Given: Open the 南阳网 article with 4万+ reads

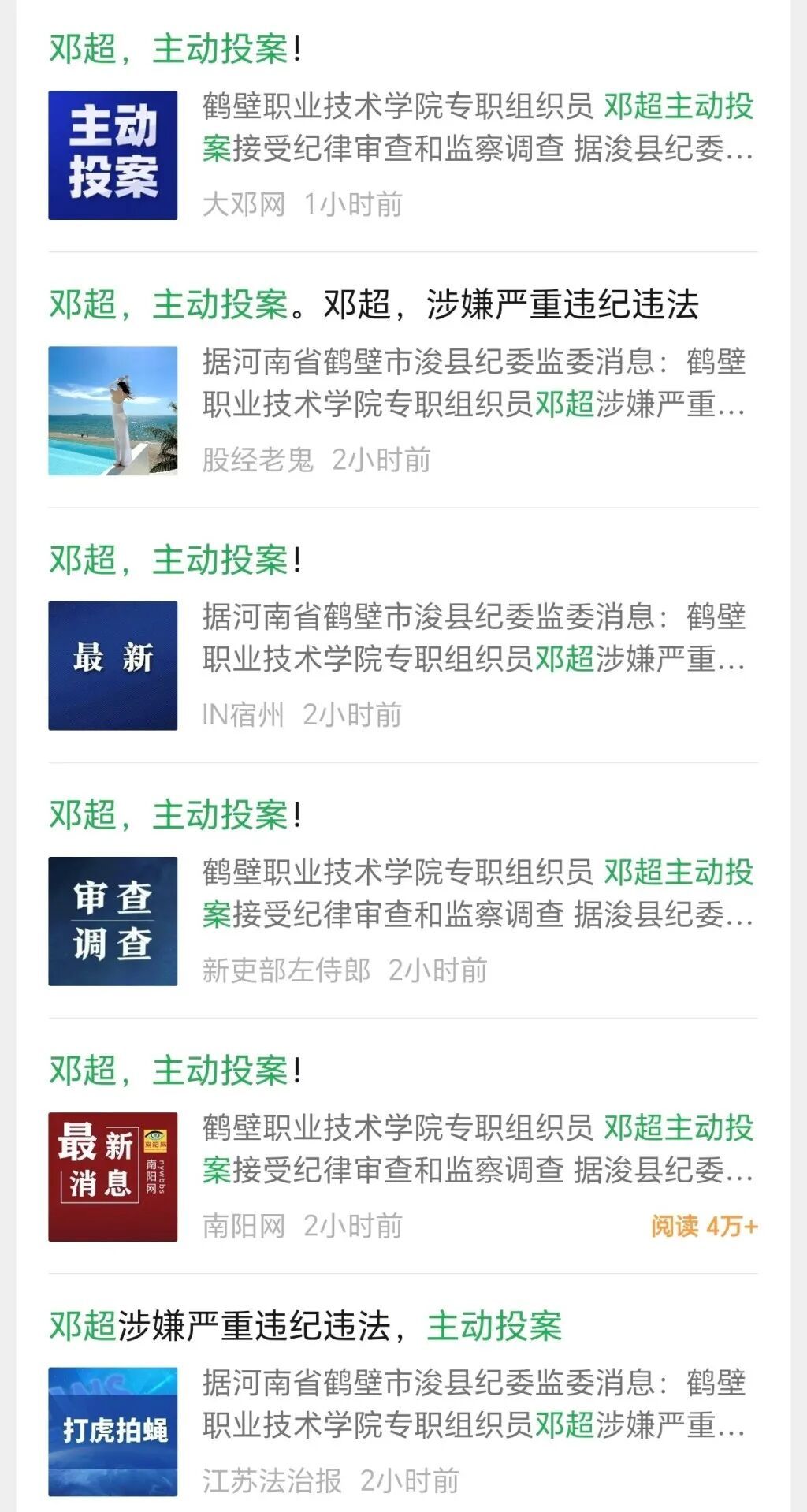Looking at the screenshot, I should pos(175,1071).
